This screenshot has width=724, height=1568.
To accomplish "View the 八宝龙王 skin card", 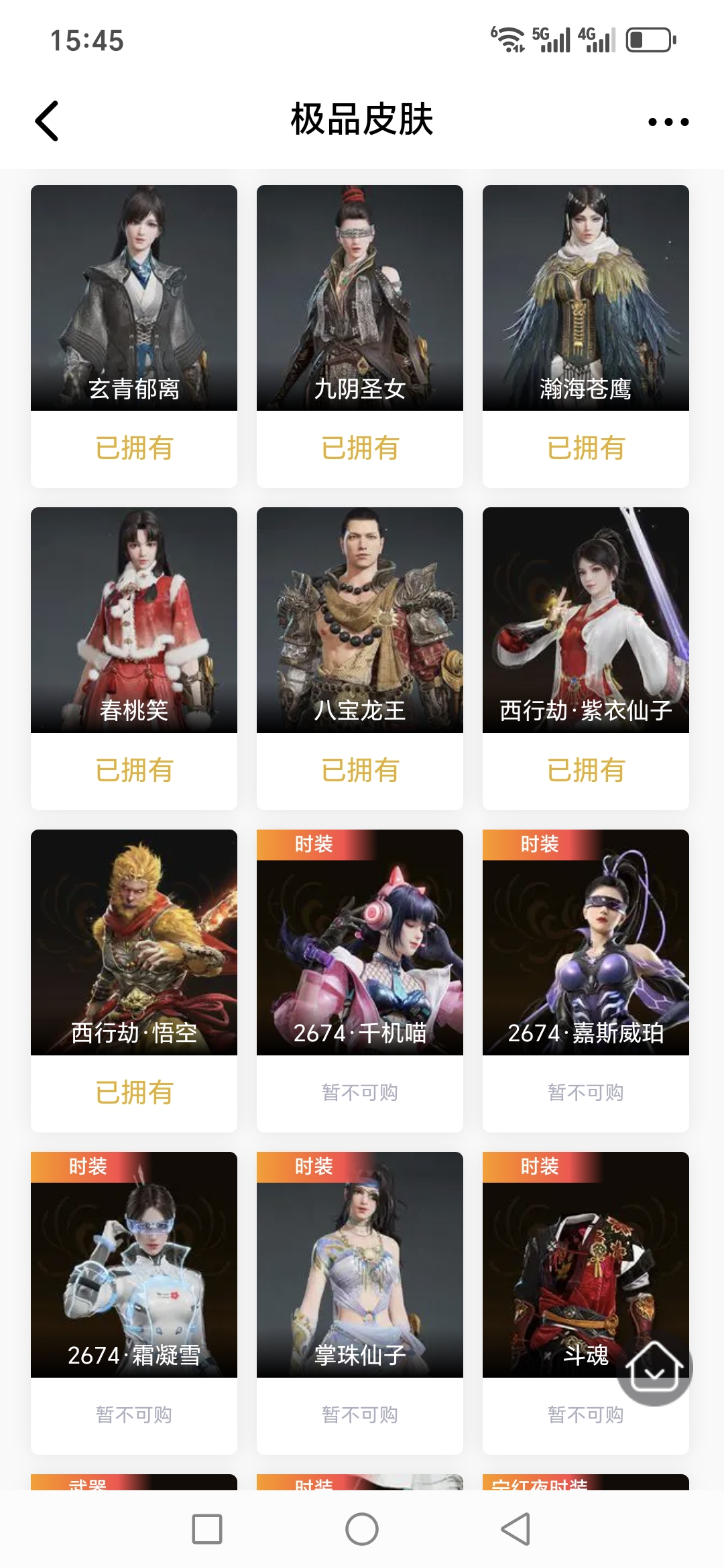I will coord(360,620).
